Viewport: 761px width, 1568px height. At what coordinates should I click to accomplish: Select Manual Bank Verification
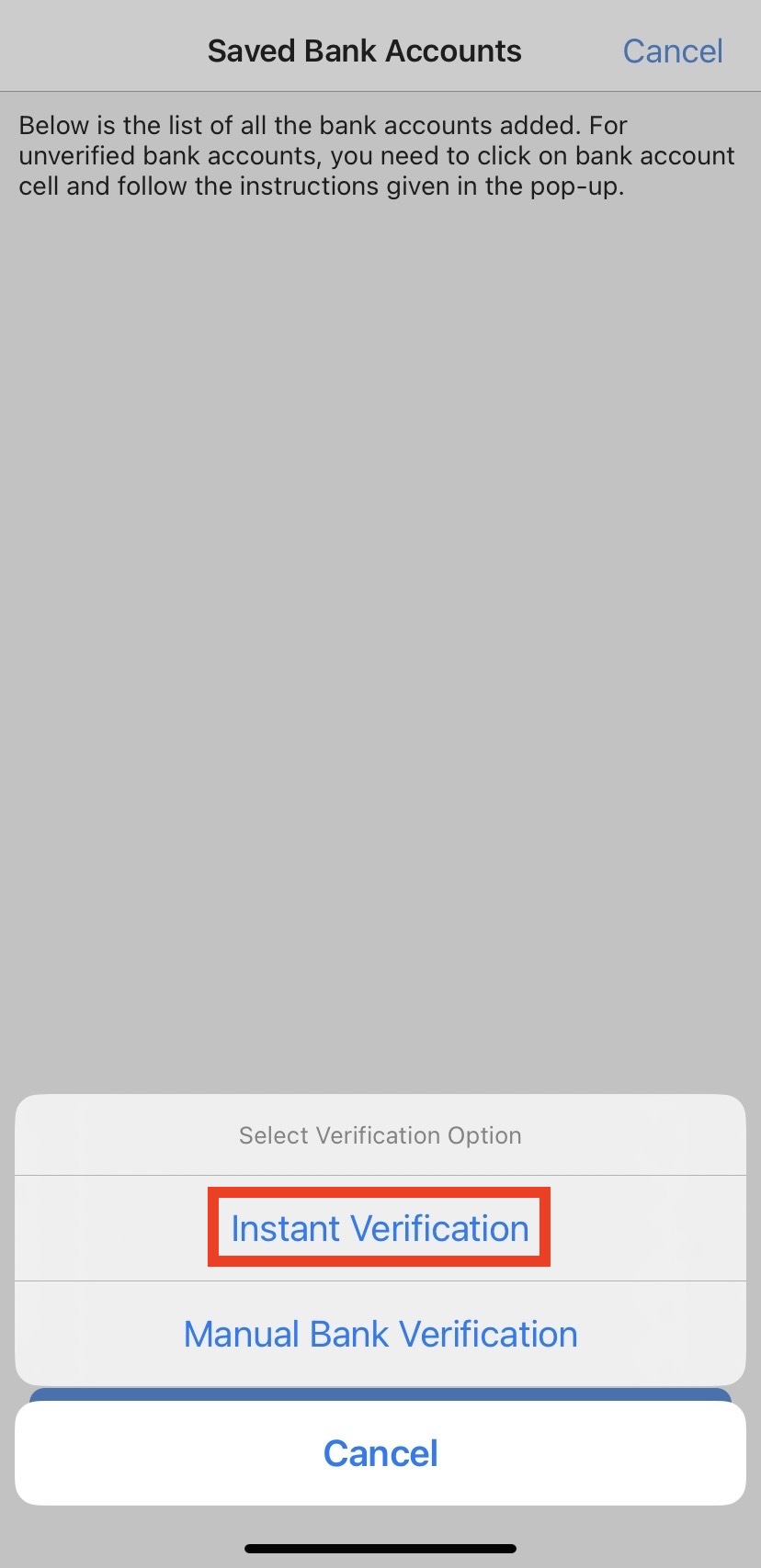[380, 1334]
